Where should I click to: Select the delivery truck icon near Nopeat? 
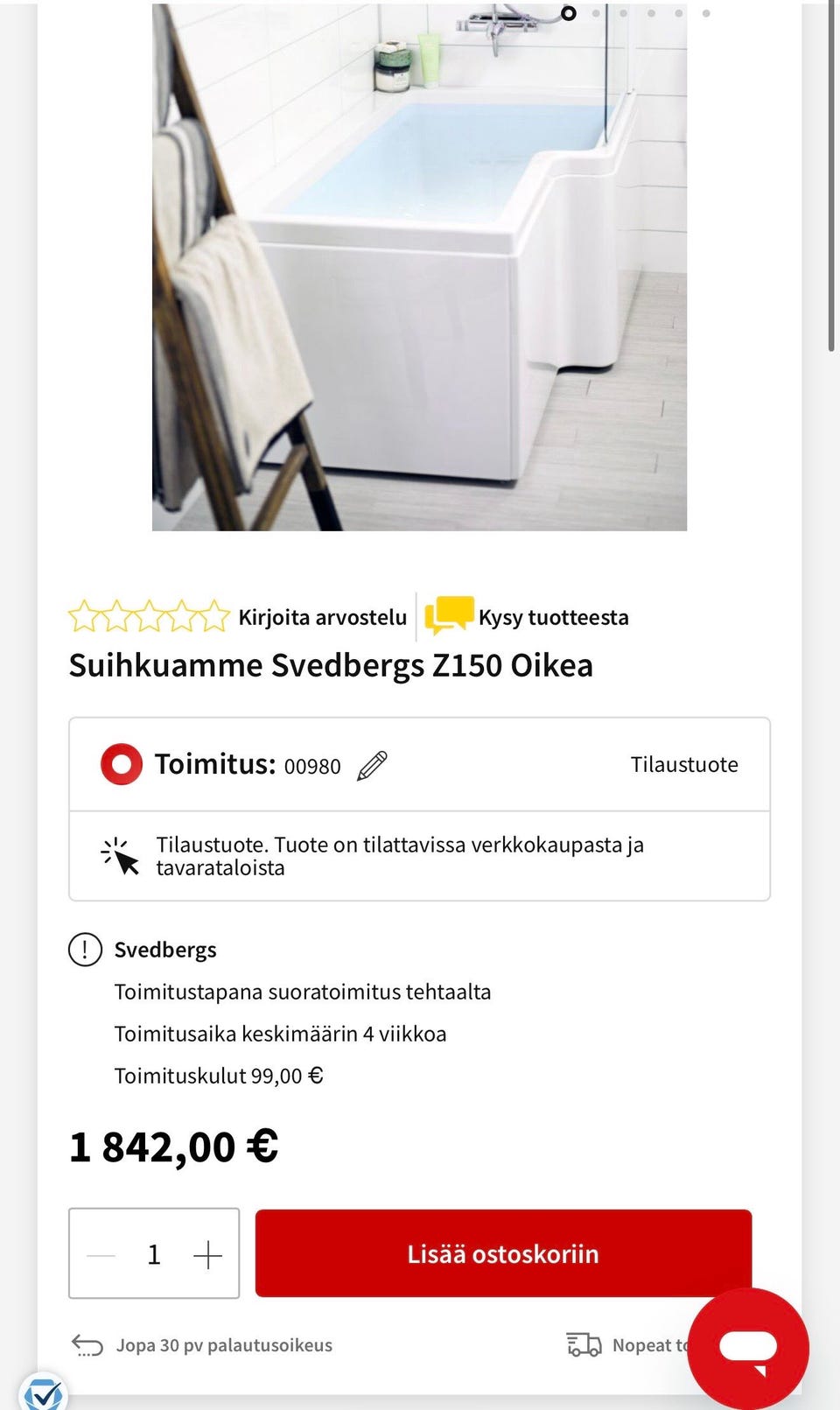(x=583, y=1345)
